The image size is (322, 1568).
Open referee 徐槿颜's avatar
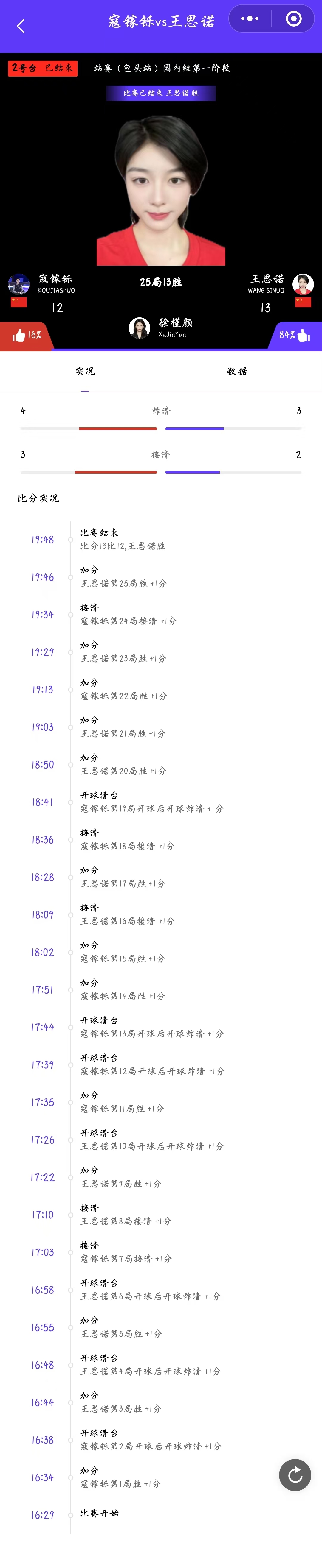point(140,328)
